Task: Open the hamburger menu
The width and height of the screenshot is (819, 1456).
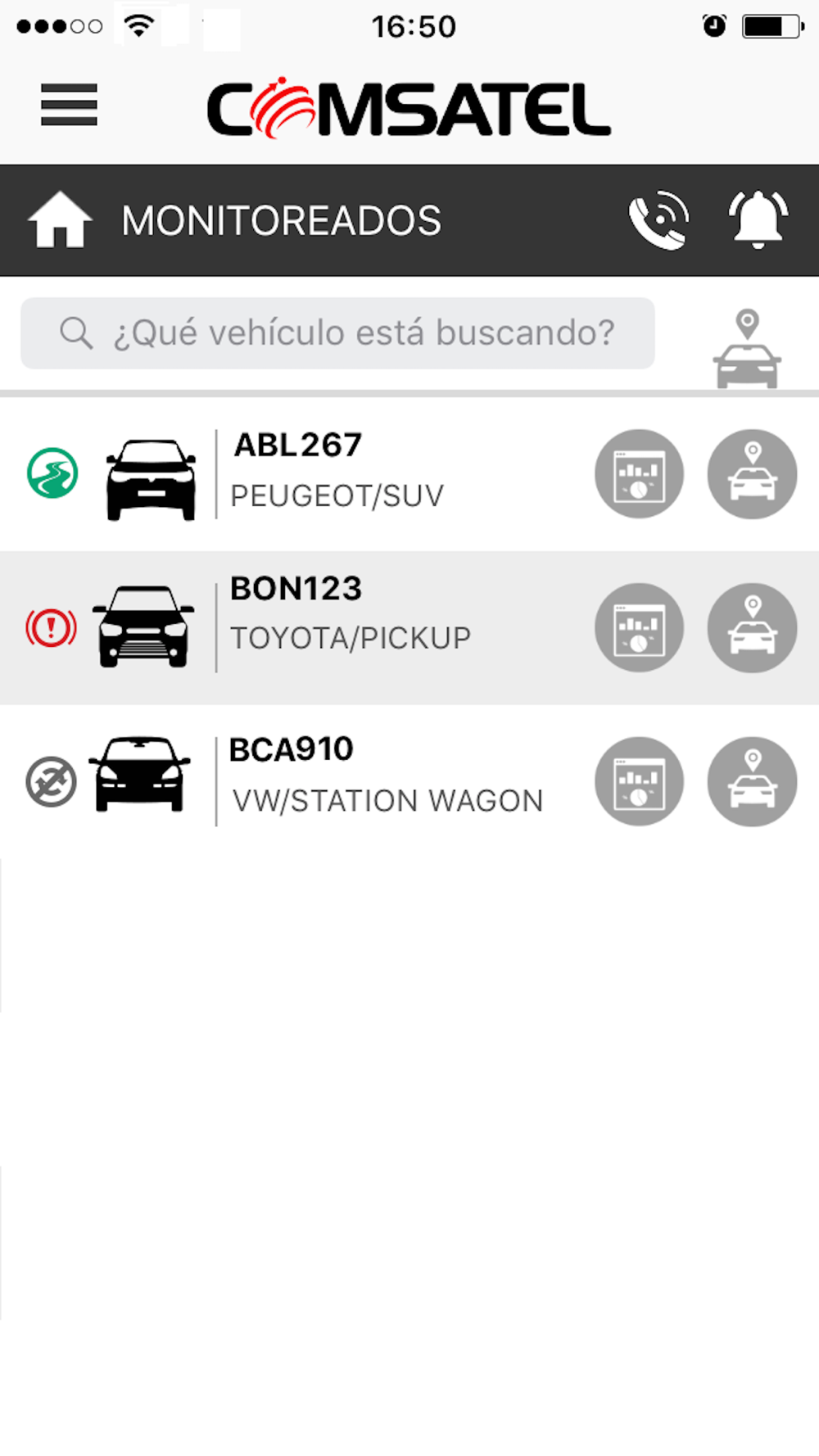Action: pyautogui.click(x=69, y=105)
